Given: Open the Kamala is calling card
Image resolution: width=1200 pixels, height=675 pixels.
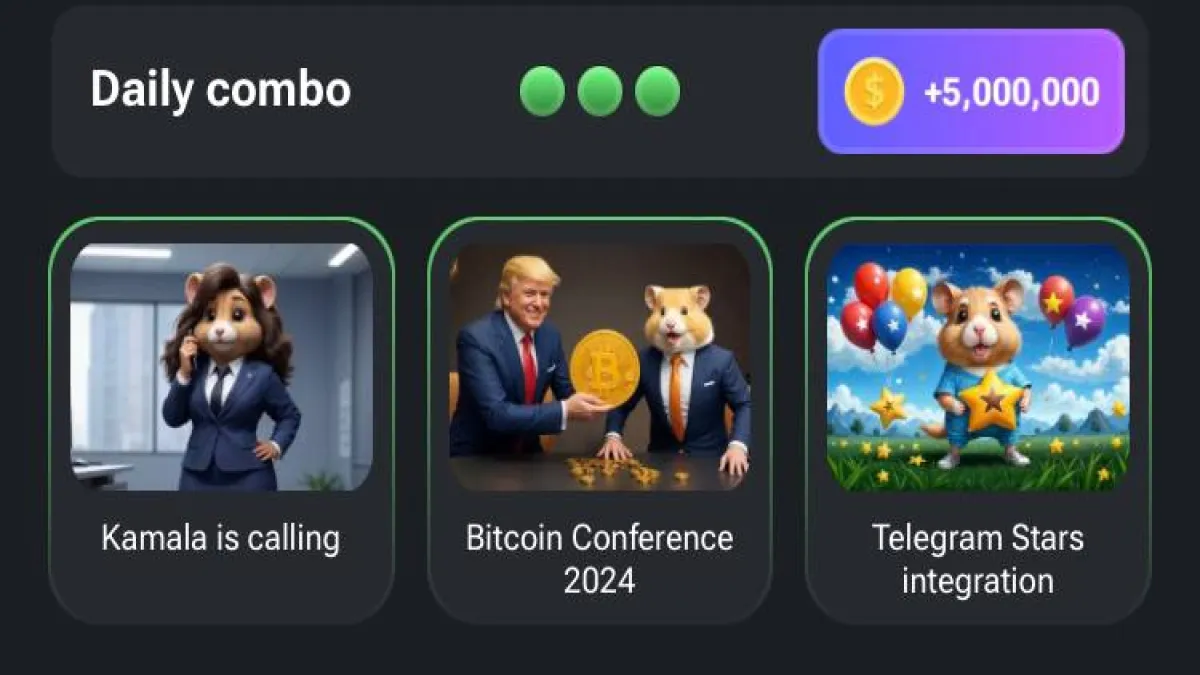Looking at the screenshot, I should coord(221,418).
